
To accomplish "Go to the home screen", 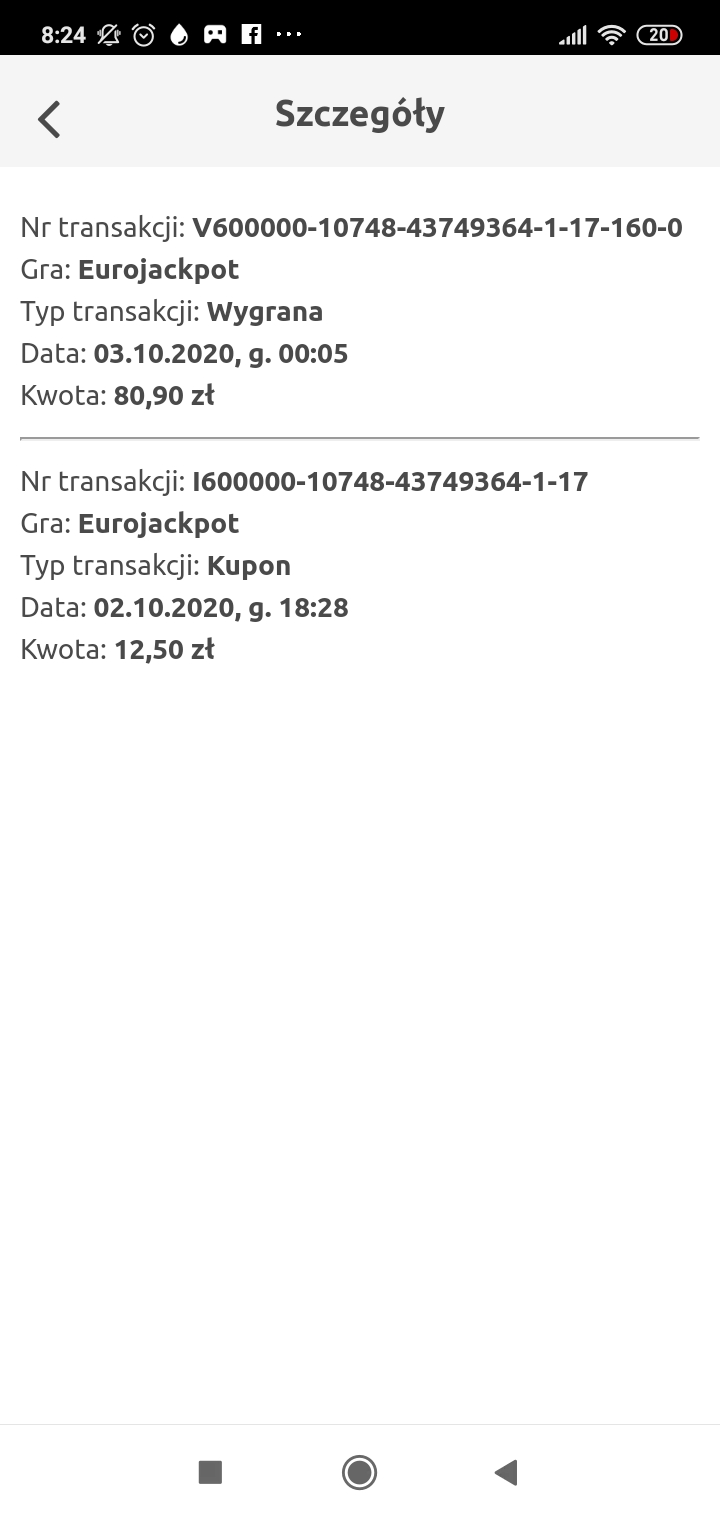I will click(x=359, y=1472).
